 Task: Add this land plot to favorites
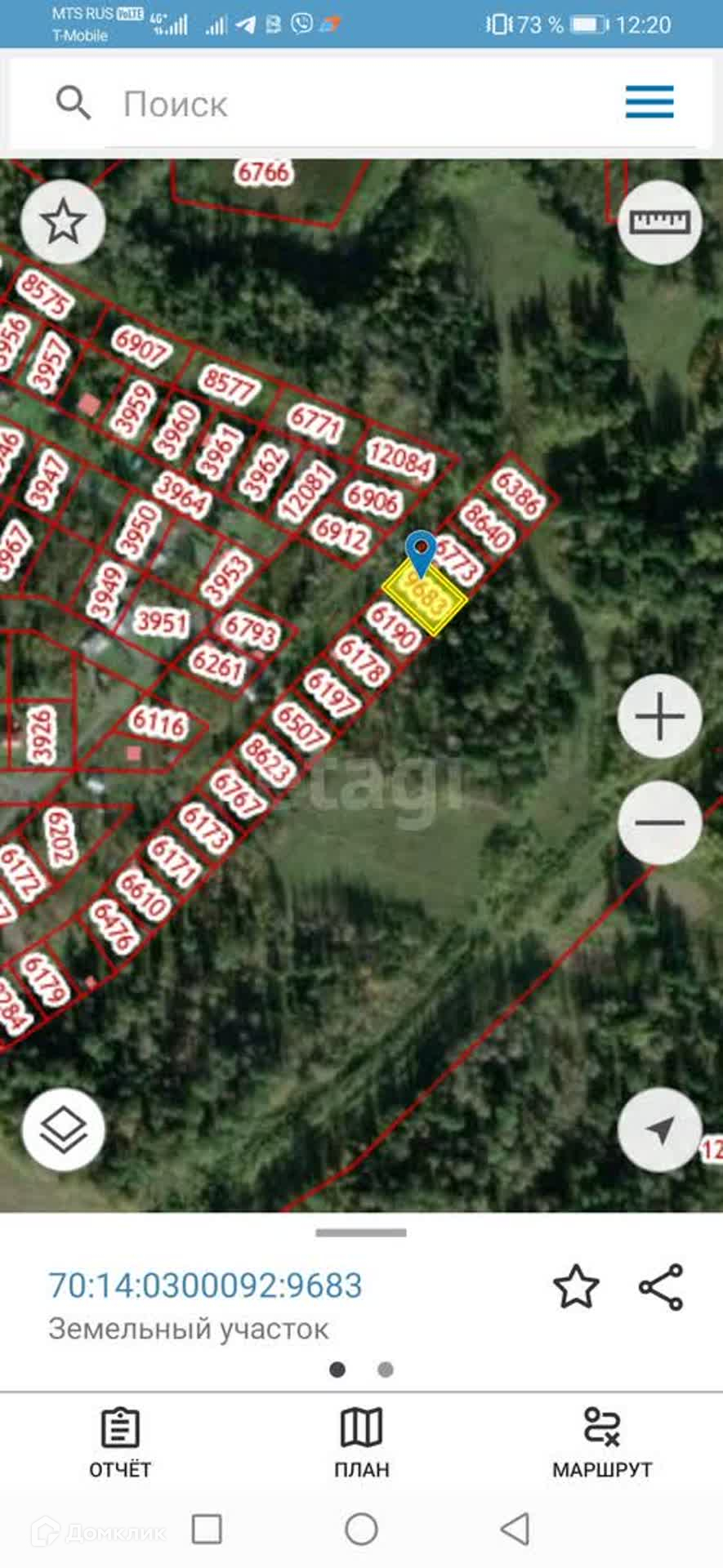(576, 1287)
